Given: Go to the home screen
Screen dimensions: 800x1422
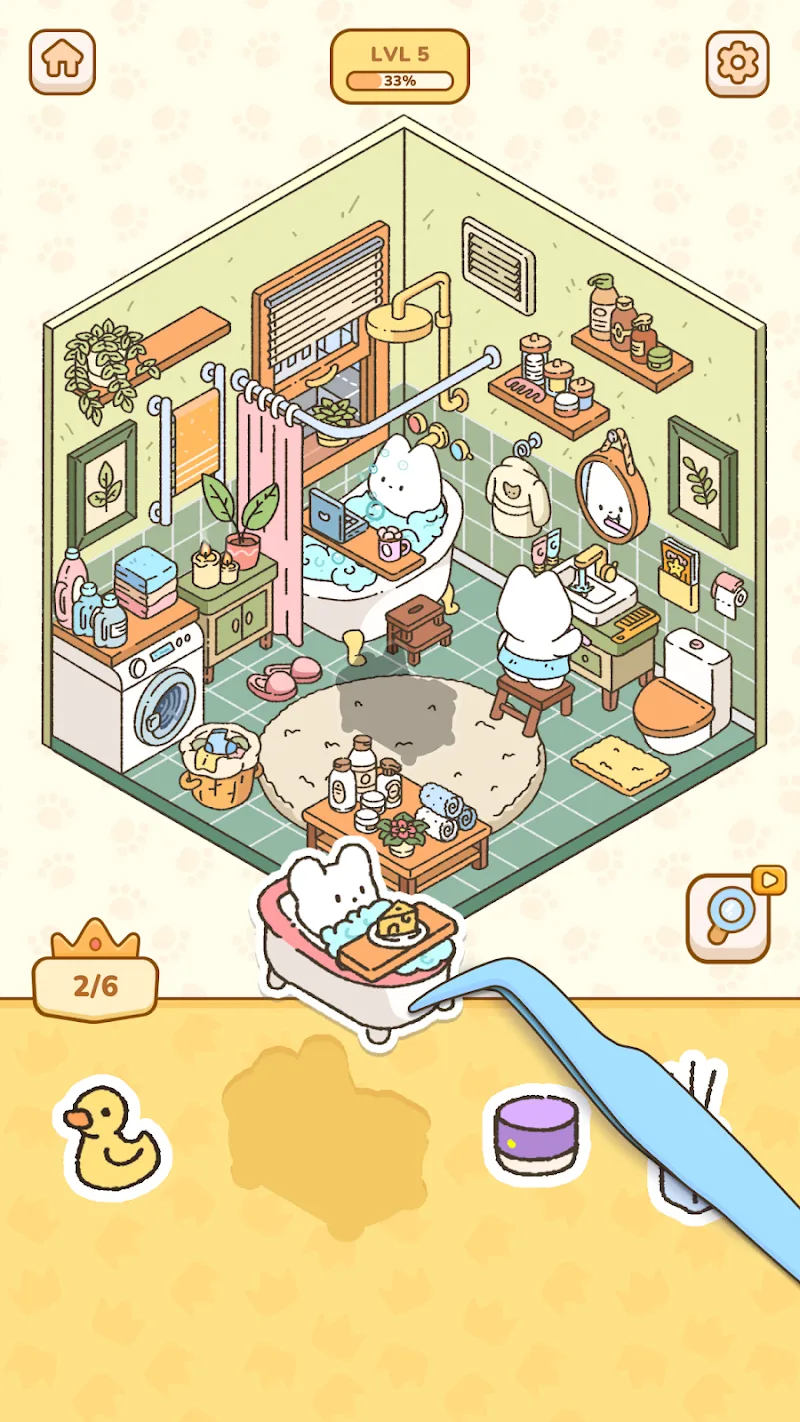Looking at the screenshot, I should (x=62, y=62).
